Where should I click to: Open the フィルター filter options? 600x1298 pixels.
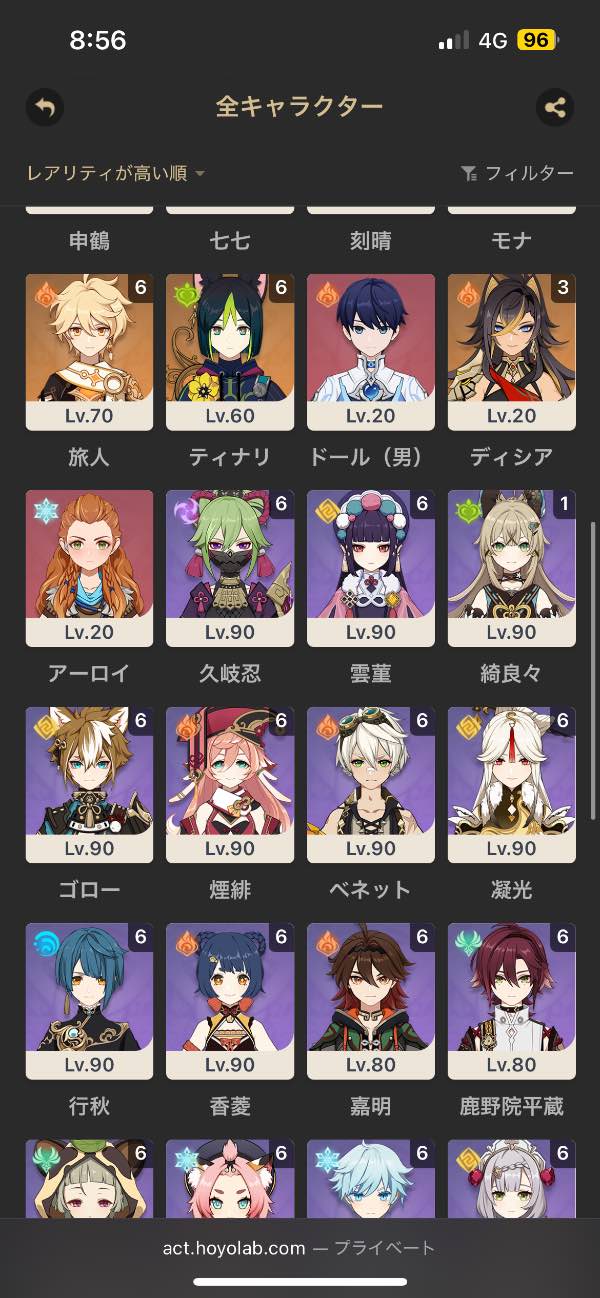tap(517, 173)
